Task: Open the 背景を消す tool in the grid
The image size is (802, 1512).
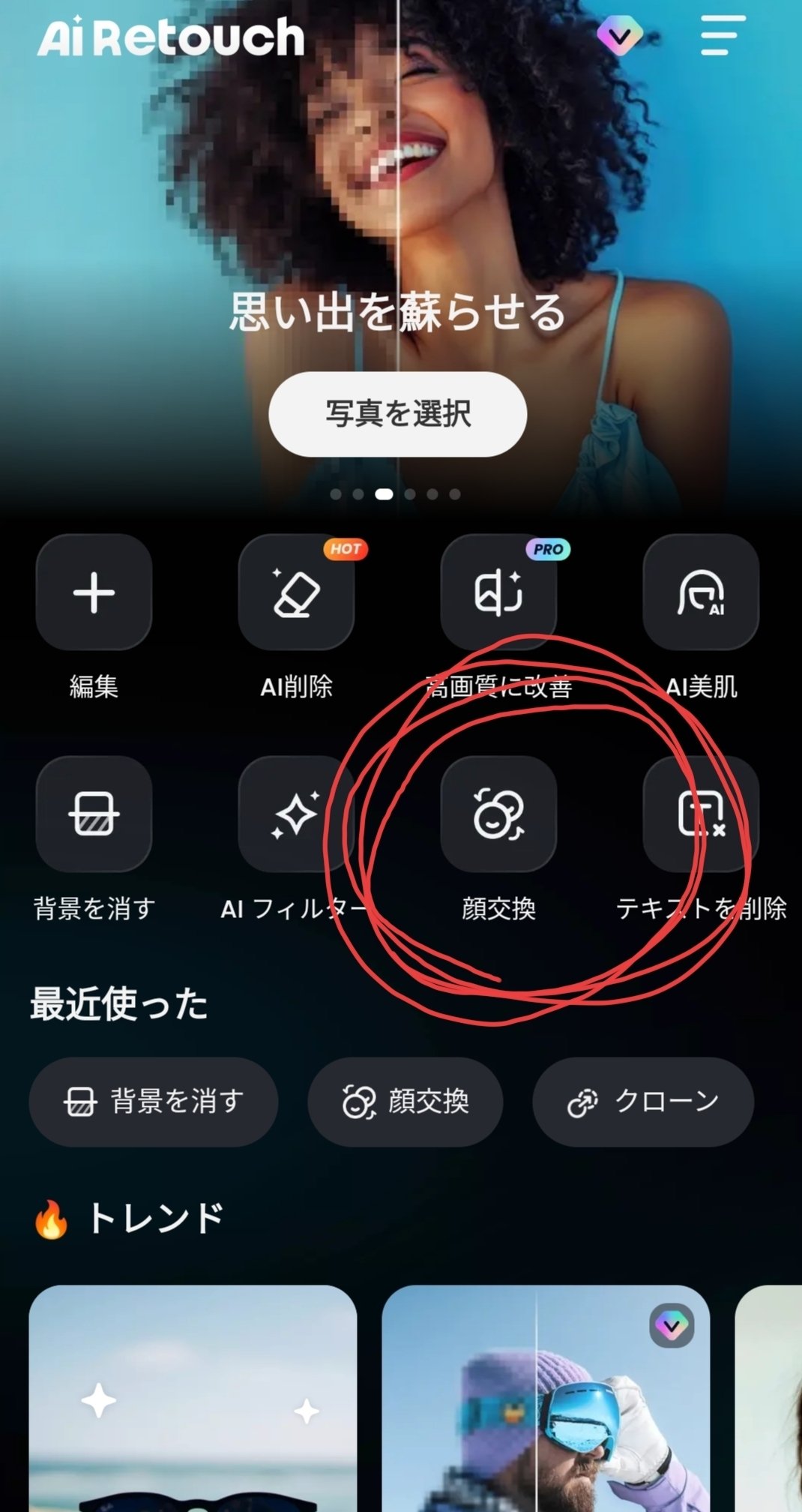Action: click(94, 814)
